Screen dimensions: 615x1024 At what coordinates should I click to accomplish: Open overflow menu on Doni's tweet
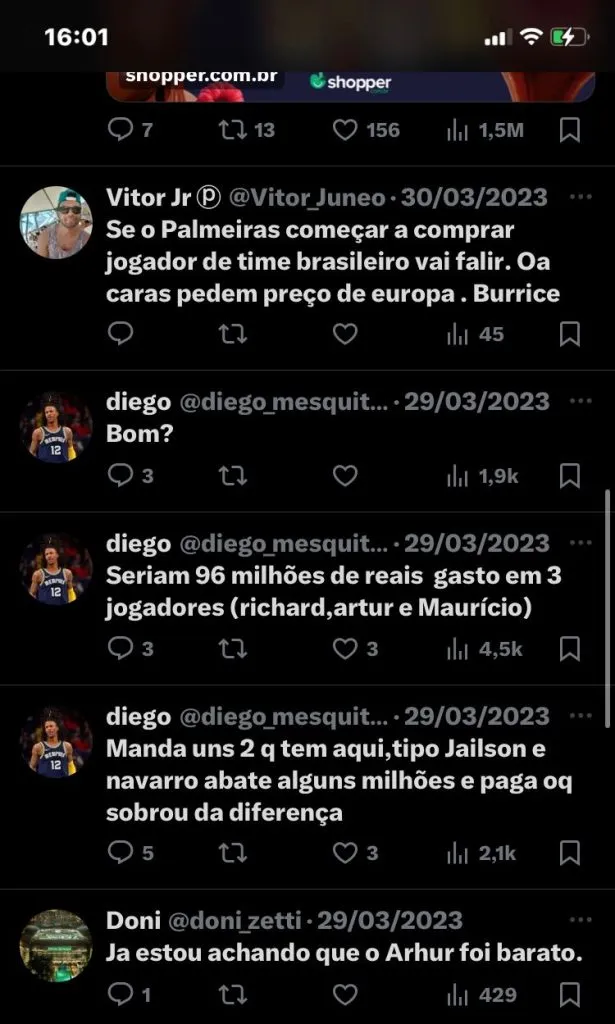[579, 920]
